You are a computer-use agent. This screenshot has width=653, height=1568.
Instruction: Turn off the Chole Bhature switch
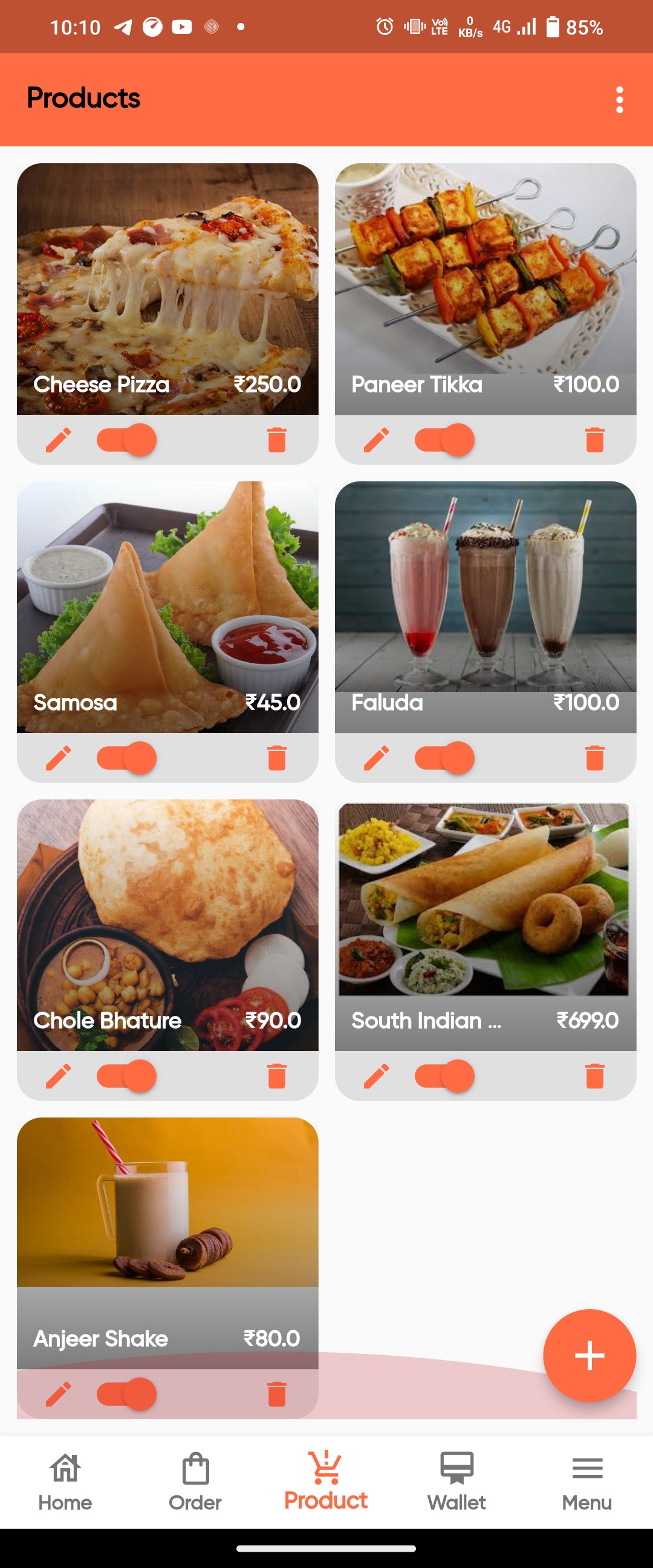126,1076
